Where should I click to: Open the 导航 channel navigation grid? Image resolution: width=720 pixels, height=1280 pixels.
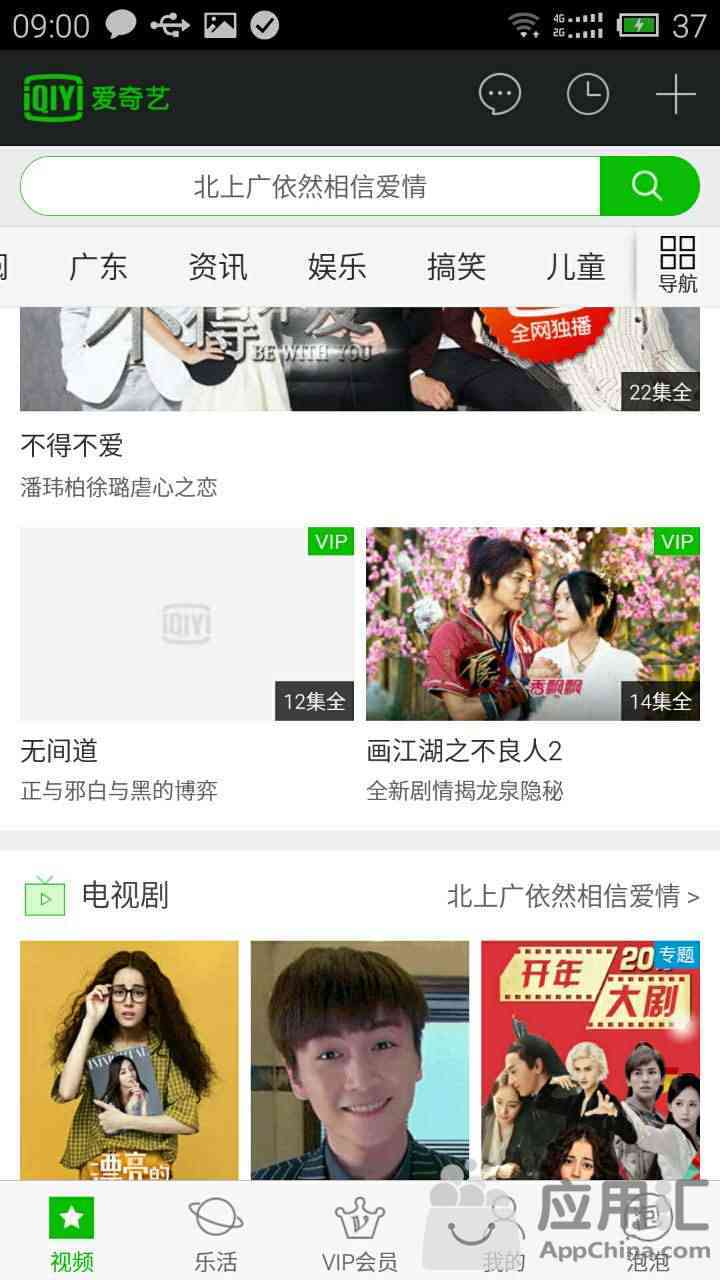click(x=678, y=265)
